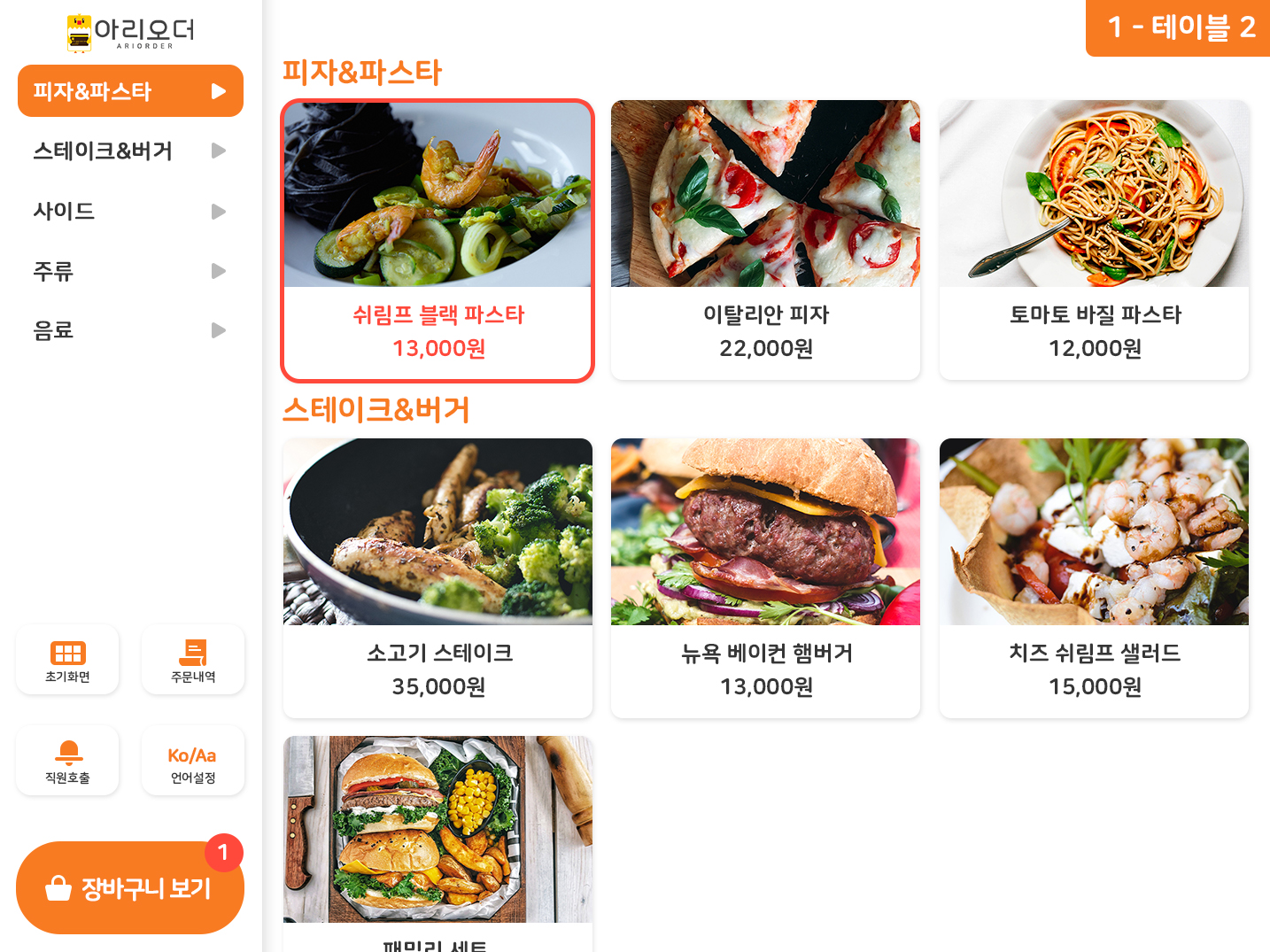
Task: Call staff with 직원호출 bell
Action: (x=67, y=762)
